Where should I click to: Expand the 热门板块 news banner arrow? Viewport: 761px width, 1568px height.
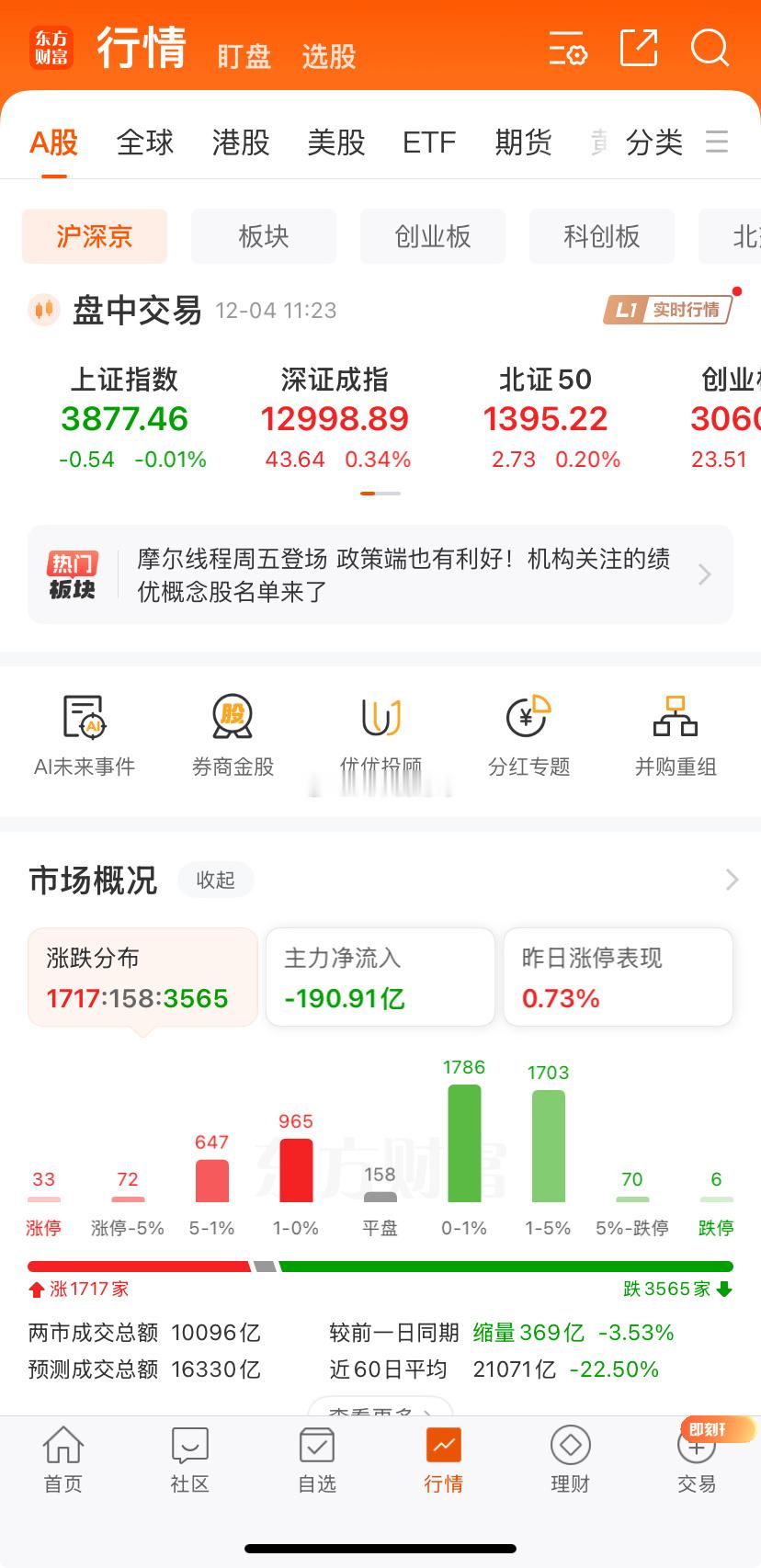(704, 574)
